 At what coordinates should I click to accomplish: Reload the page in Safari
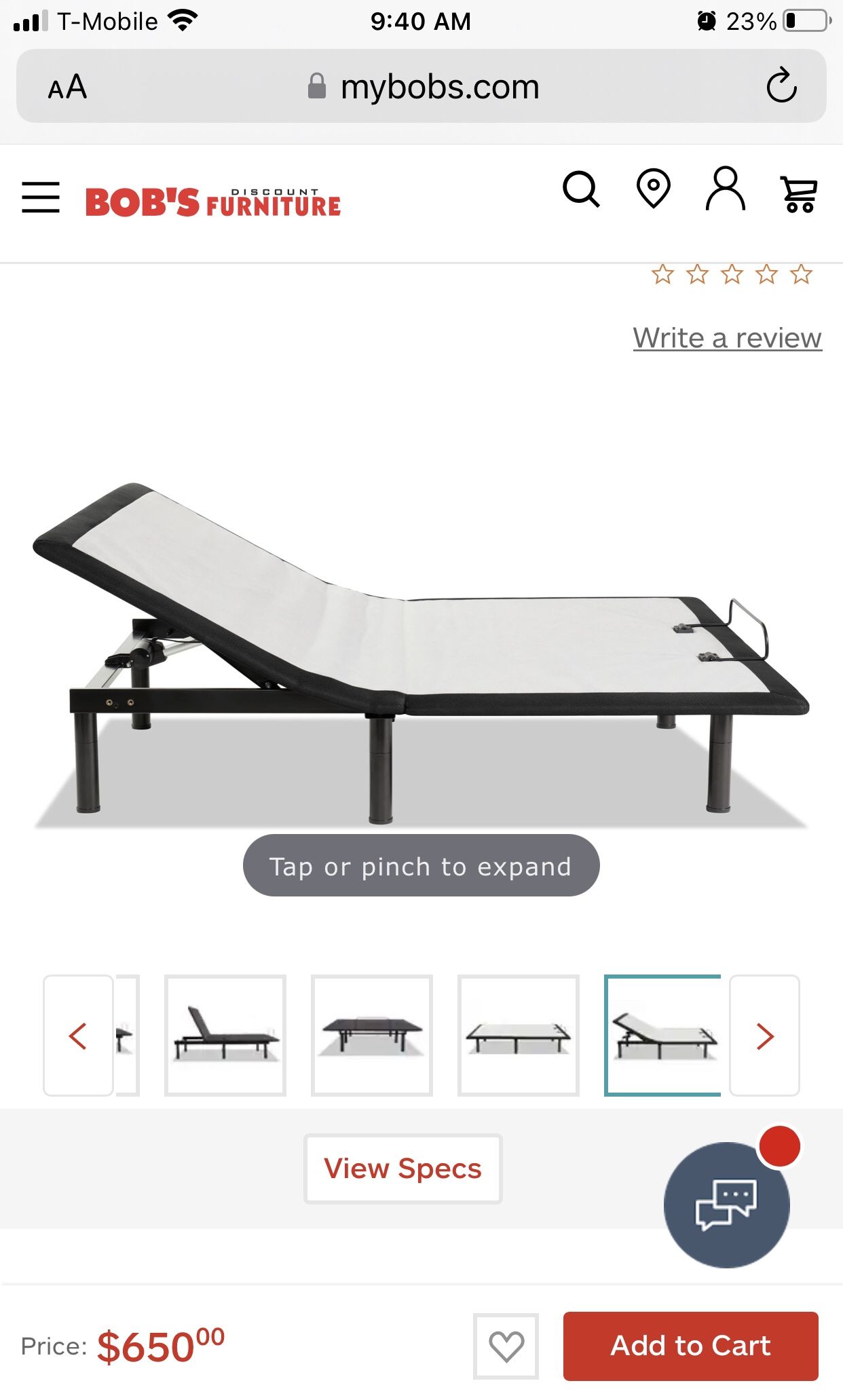click(x=781, y=86)
